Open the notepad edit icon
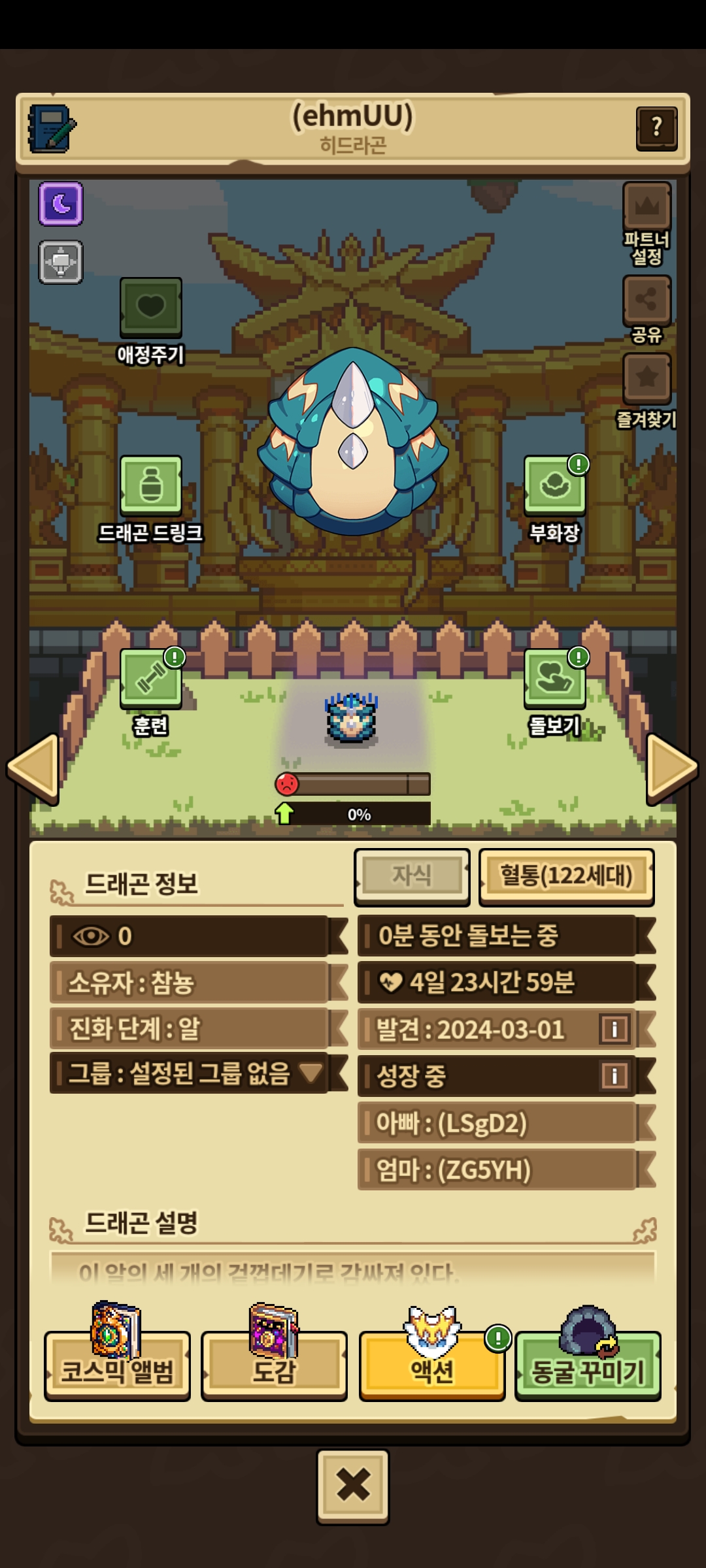The height and width of the screenshot is (1568, 706). 51,129
